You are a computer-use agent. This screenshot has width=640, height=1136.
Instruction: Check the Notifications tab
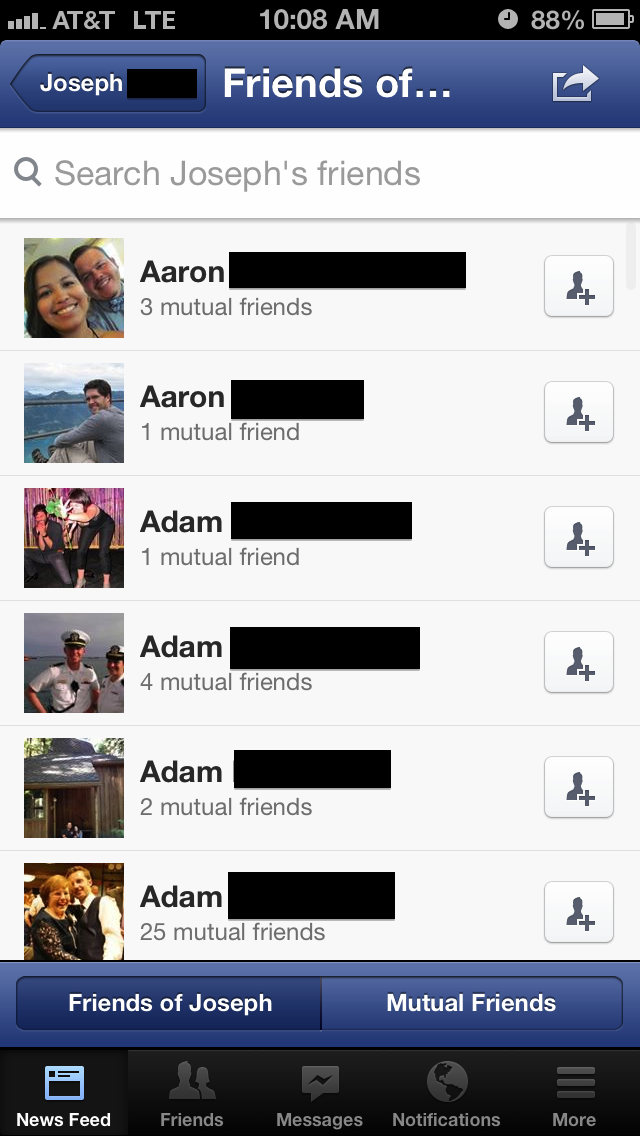[446, 1094]
